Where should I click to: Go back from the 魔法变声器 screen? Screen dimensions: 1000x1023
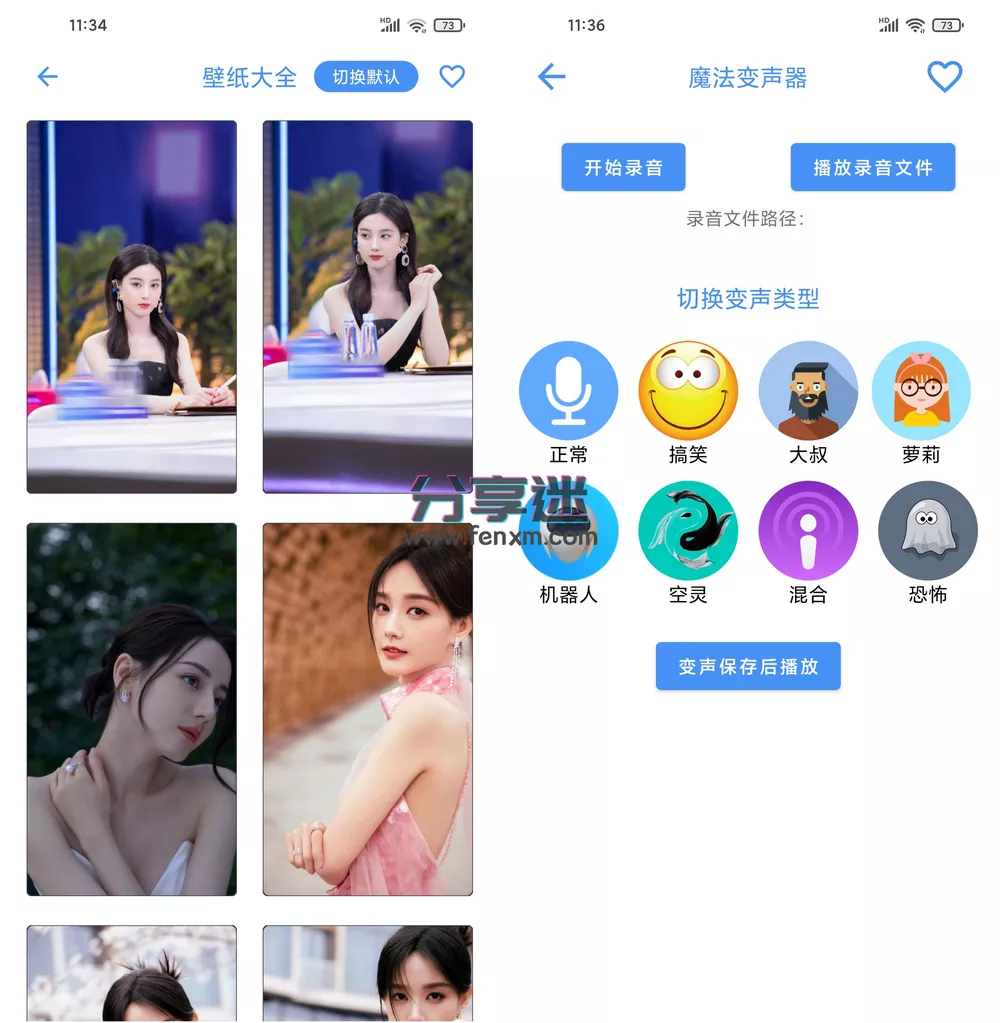pos(551,77)
